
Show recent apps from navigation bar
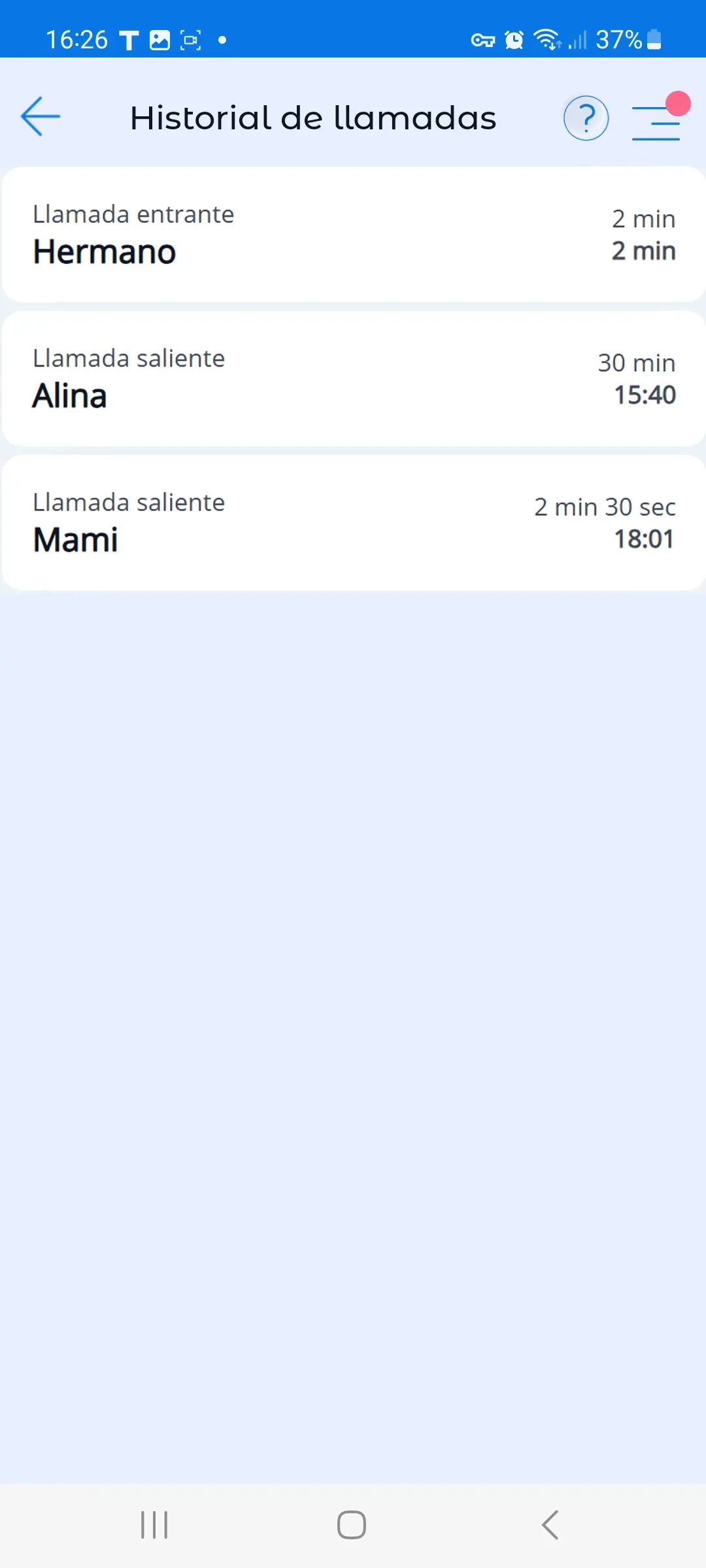tap(154, 1525)
